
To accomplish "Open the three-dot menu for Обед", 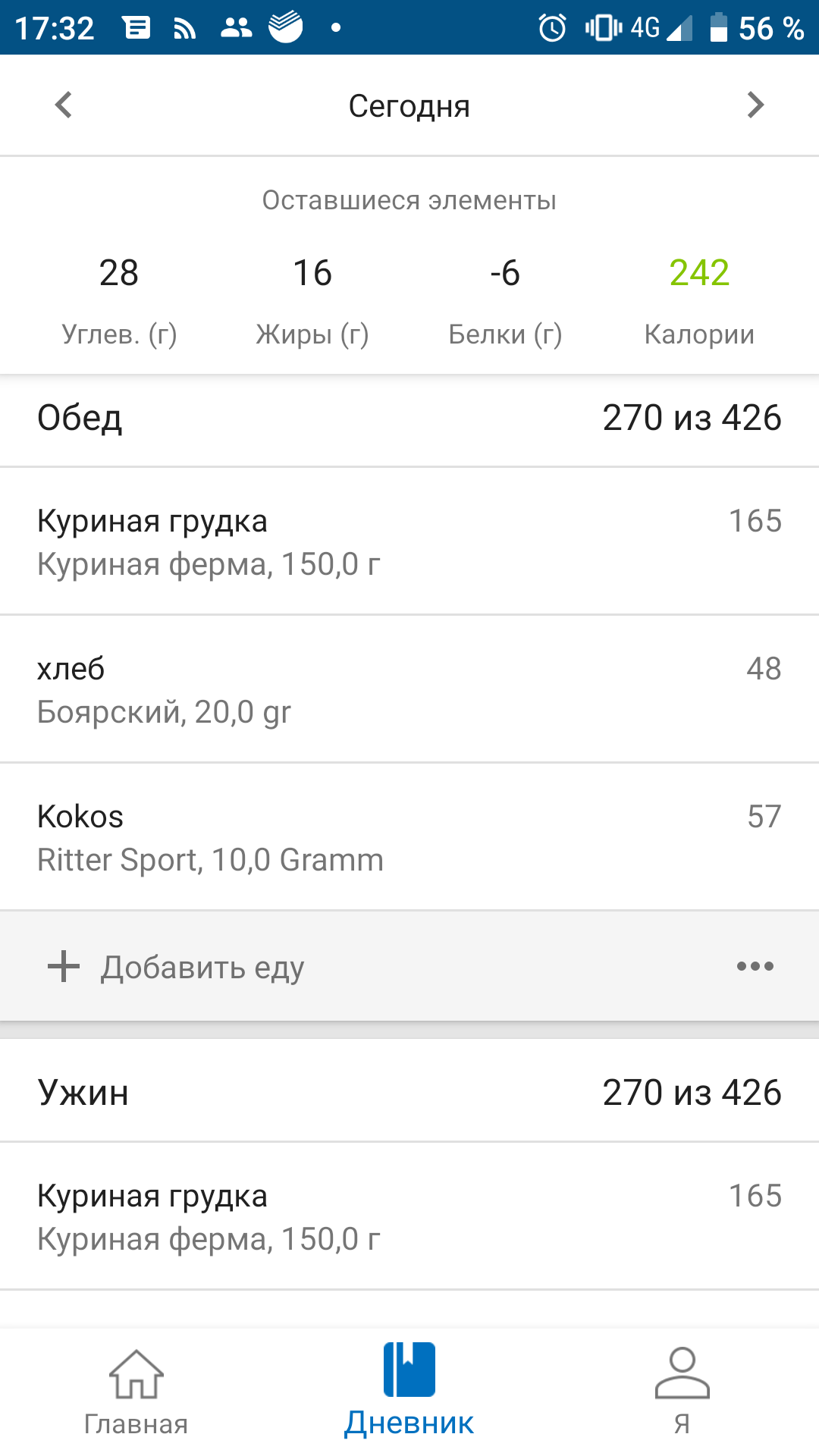I will (x=755, y=966).
